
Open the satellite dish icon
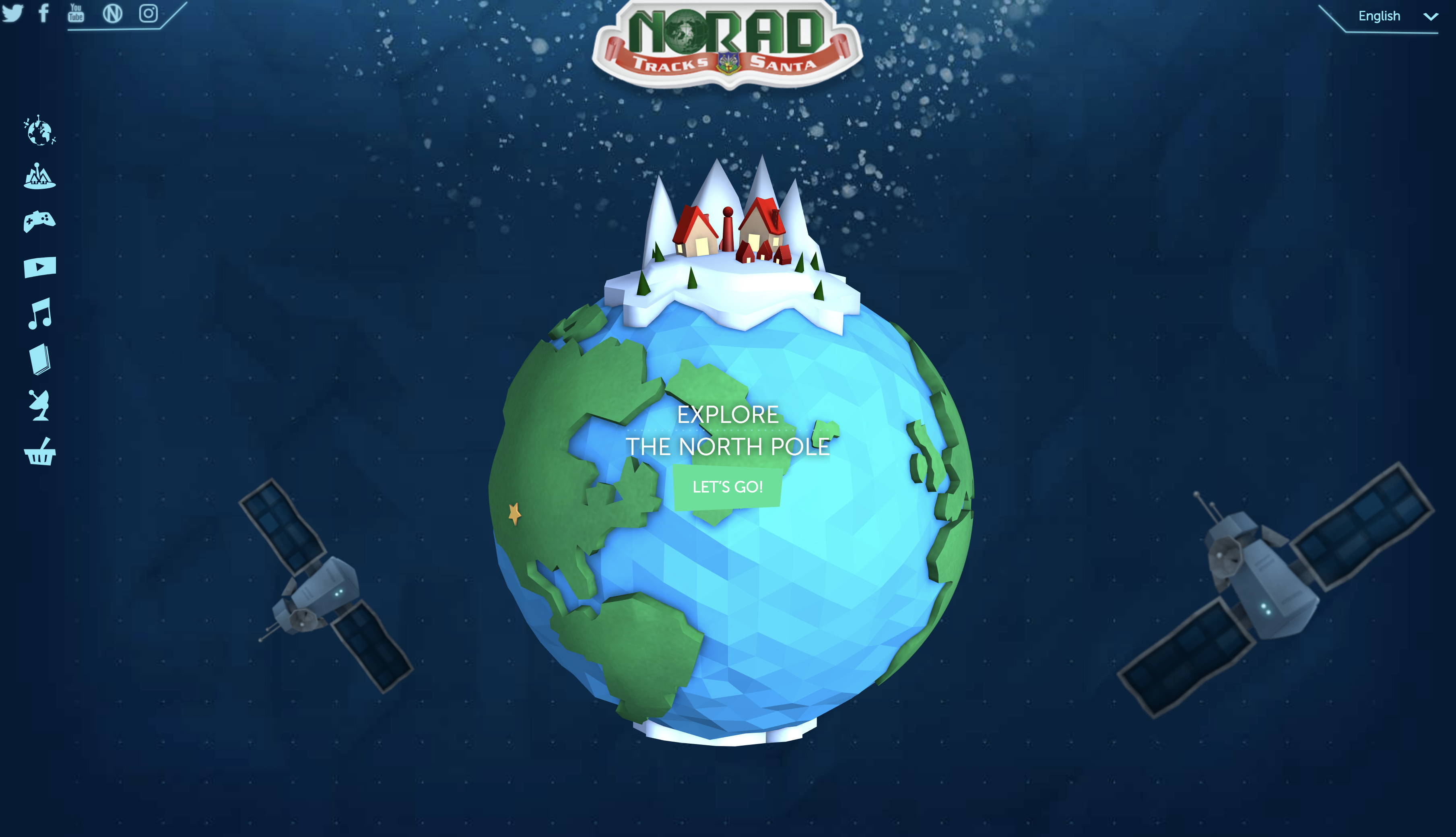[x=40, y=405]
